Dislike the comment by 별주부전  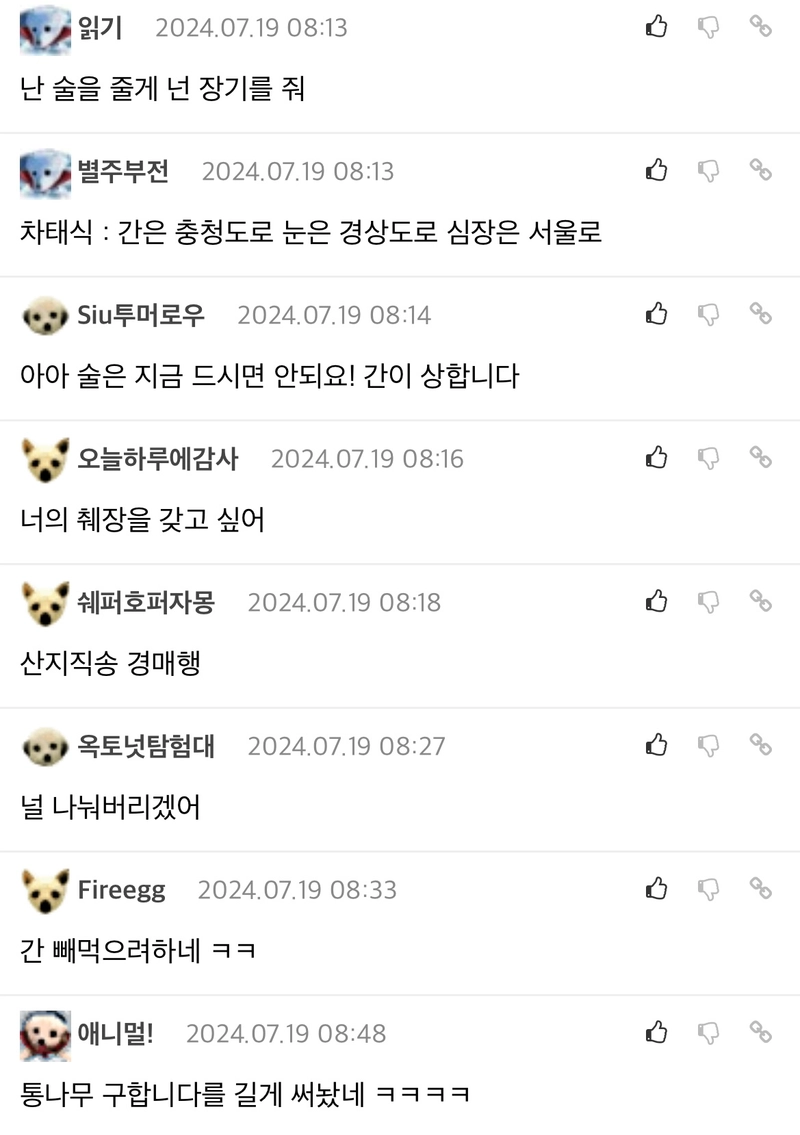709,171
